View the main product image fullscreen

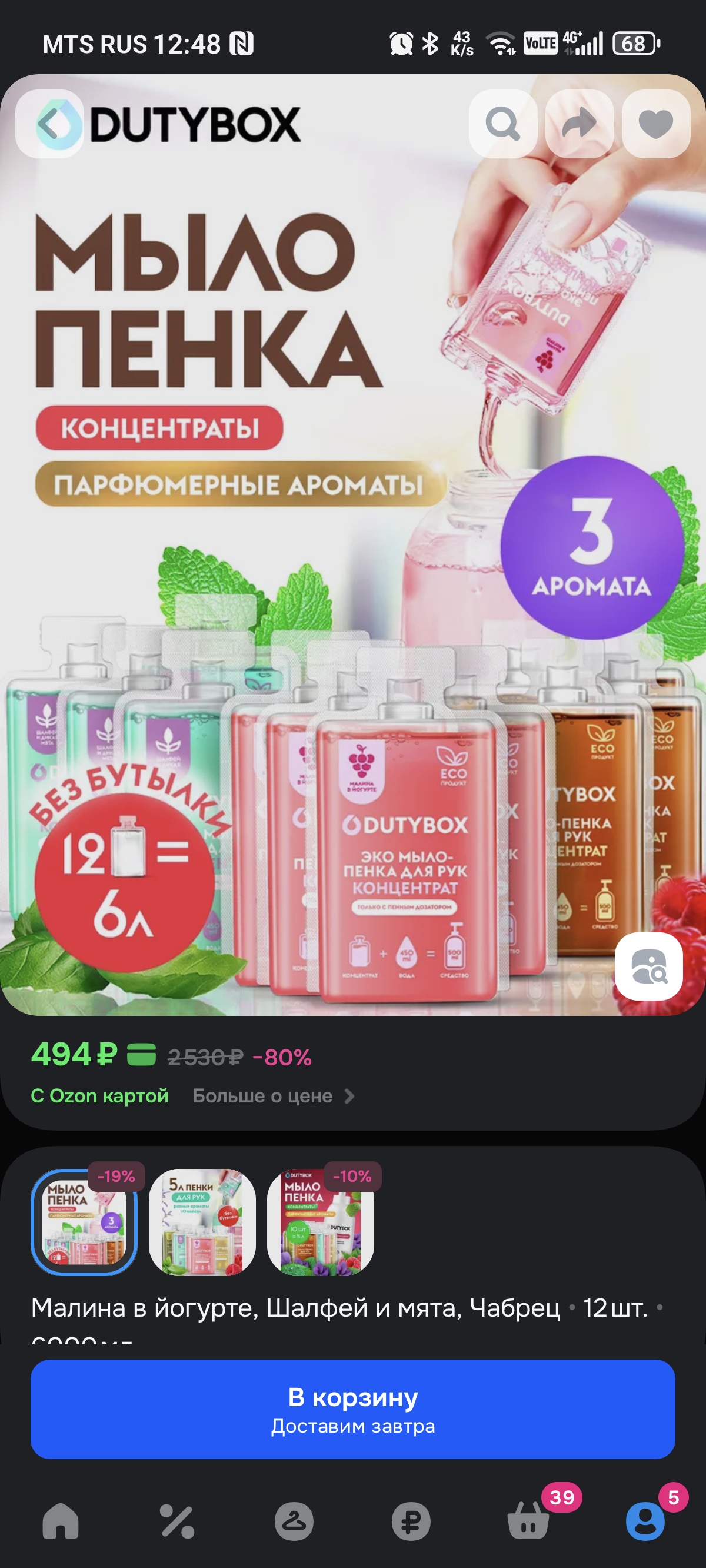(353, 548)
